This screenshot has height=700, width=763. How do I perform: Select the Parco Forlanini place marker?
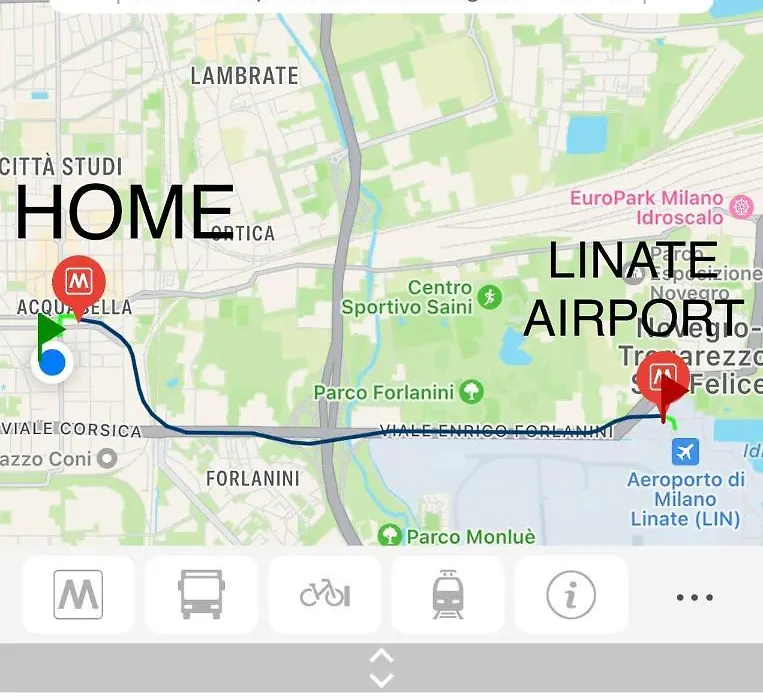[x=471, y=392]
